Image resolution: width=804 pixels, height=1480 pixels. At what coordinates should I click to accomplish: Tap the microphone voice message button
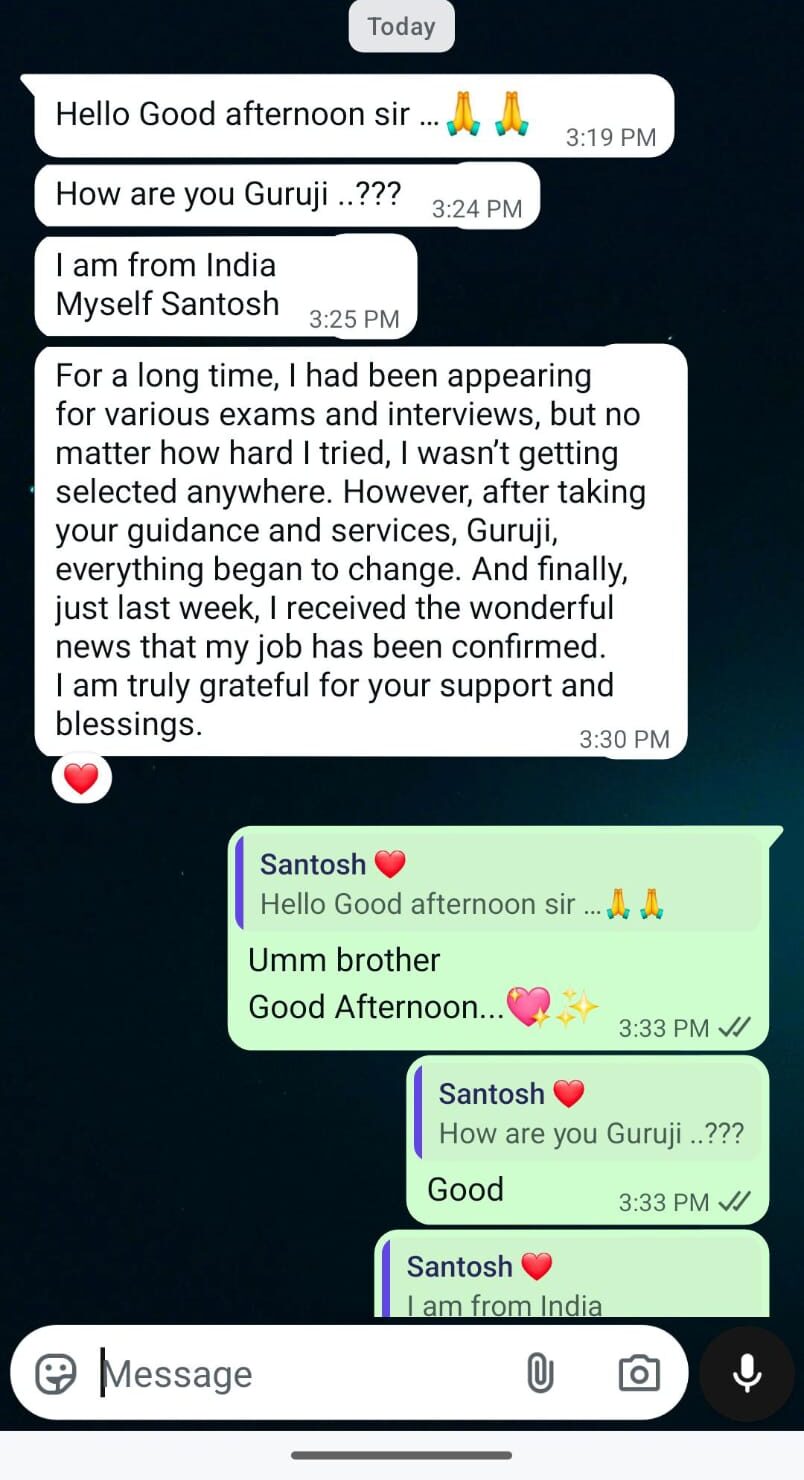pyautogui.click(x=747, y=1374)
